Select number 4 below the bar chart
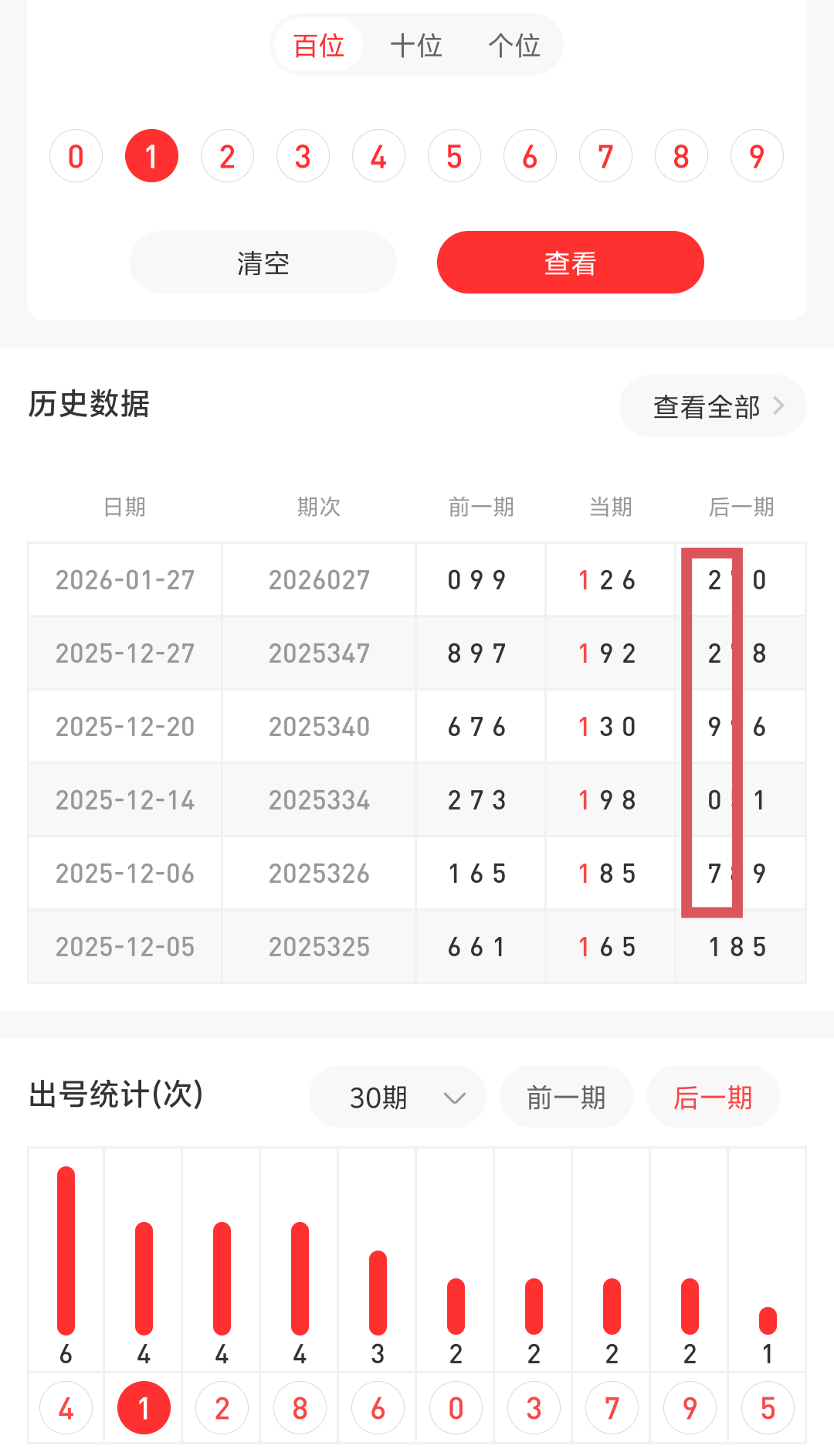 (x=66, y=1407)
